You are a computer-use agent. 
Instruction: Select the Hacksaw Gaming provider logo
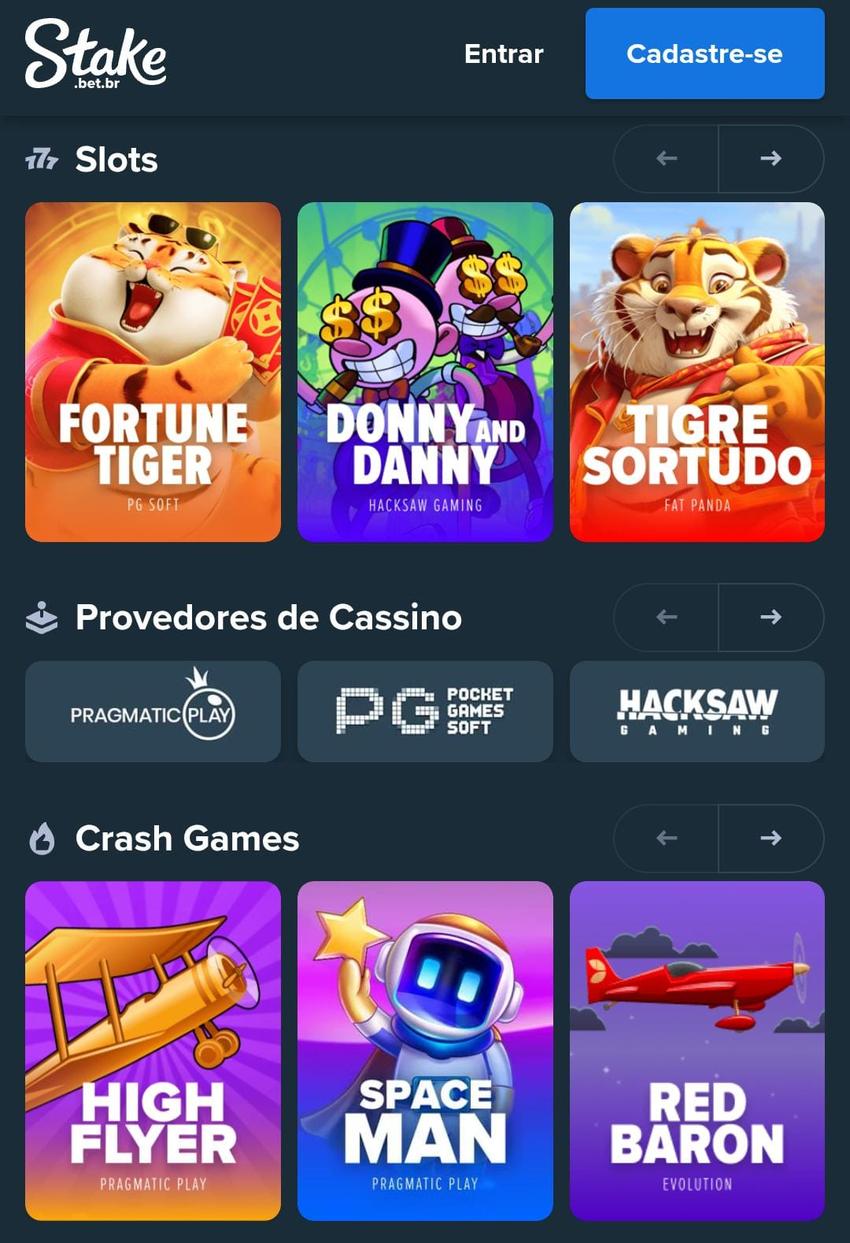697,711
